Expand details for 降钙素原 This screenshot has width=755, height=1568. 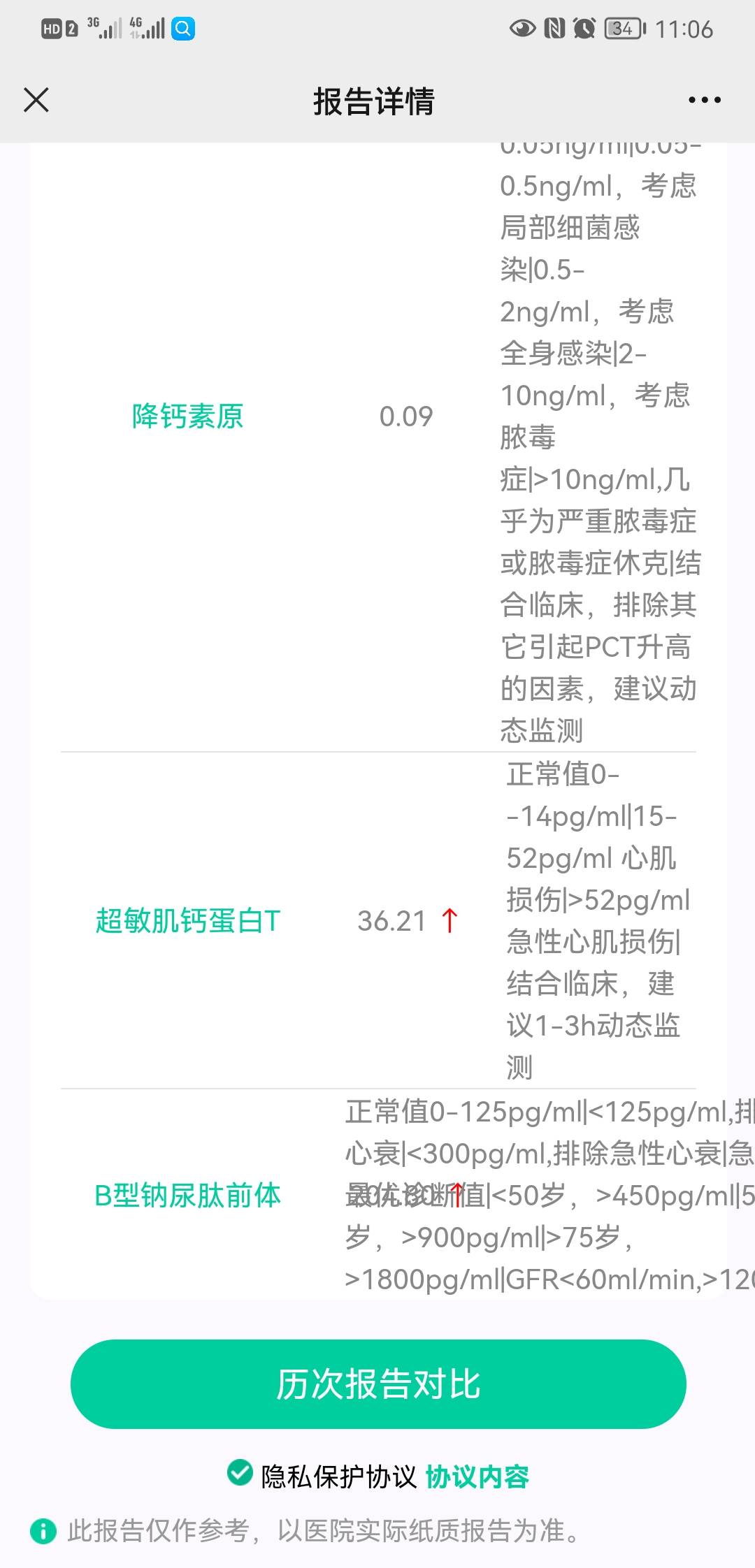tap(187, 416)
